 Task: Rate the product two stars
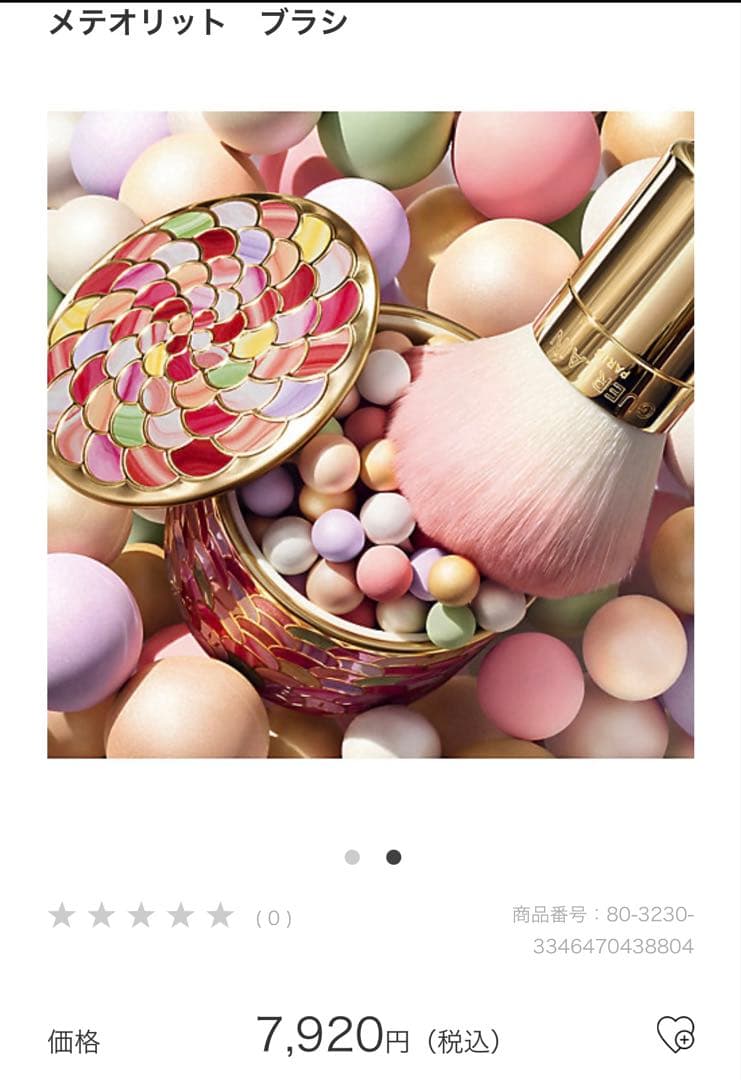pos(103,913)
